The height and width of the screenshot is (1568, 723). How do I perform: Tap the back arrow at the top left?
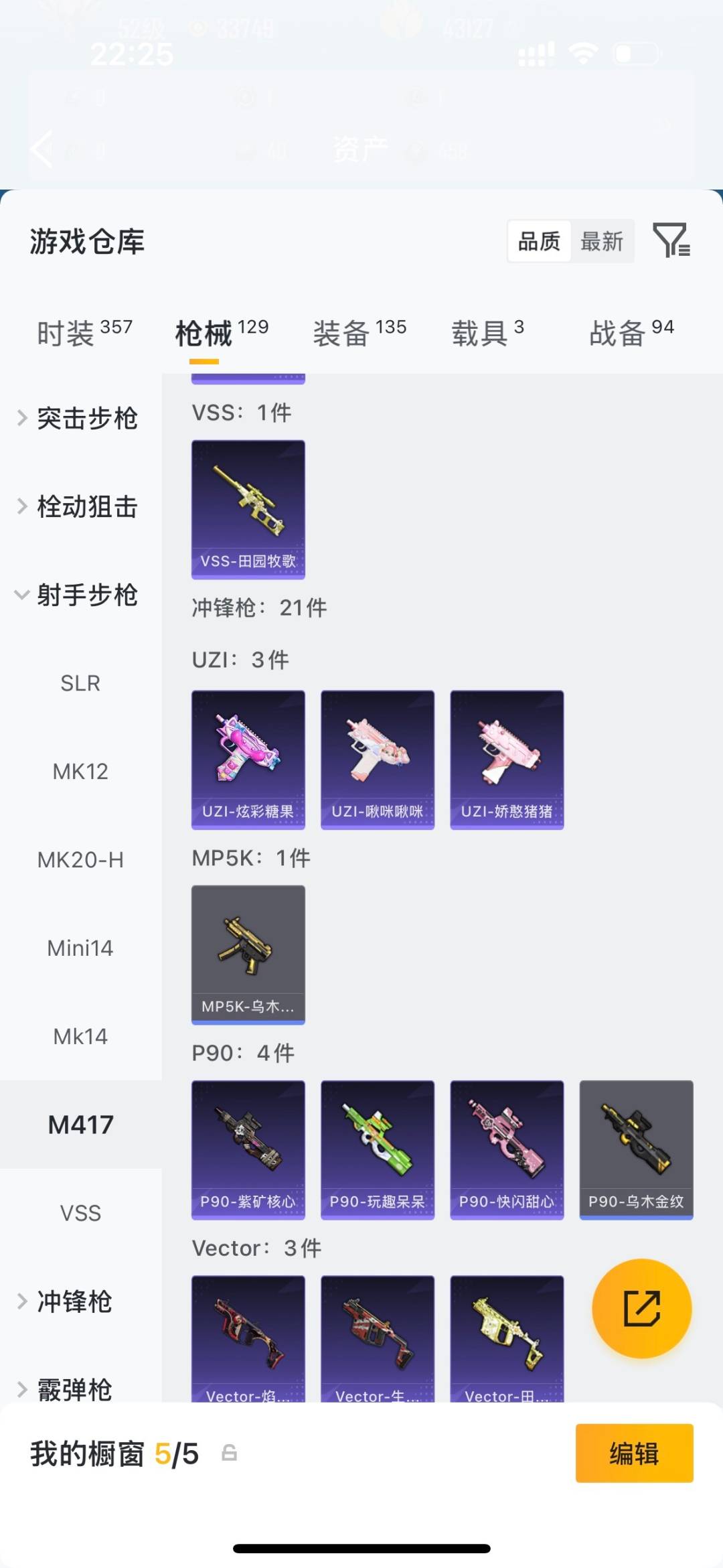click(x=42, y=149)
